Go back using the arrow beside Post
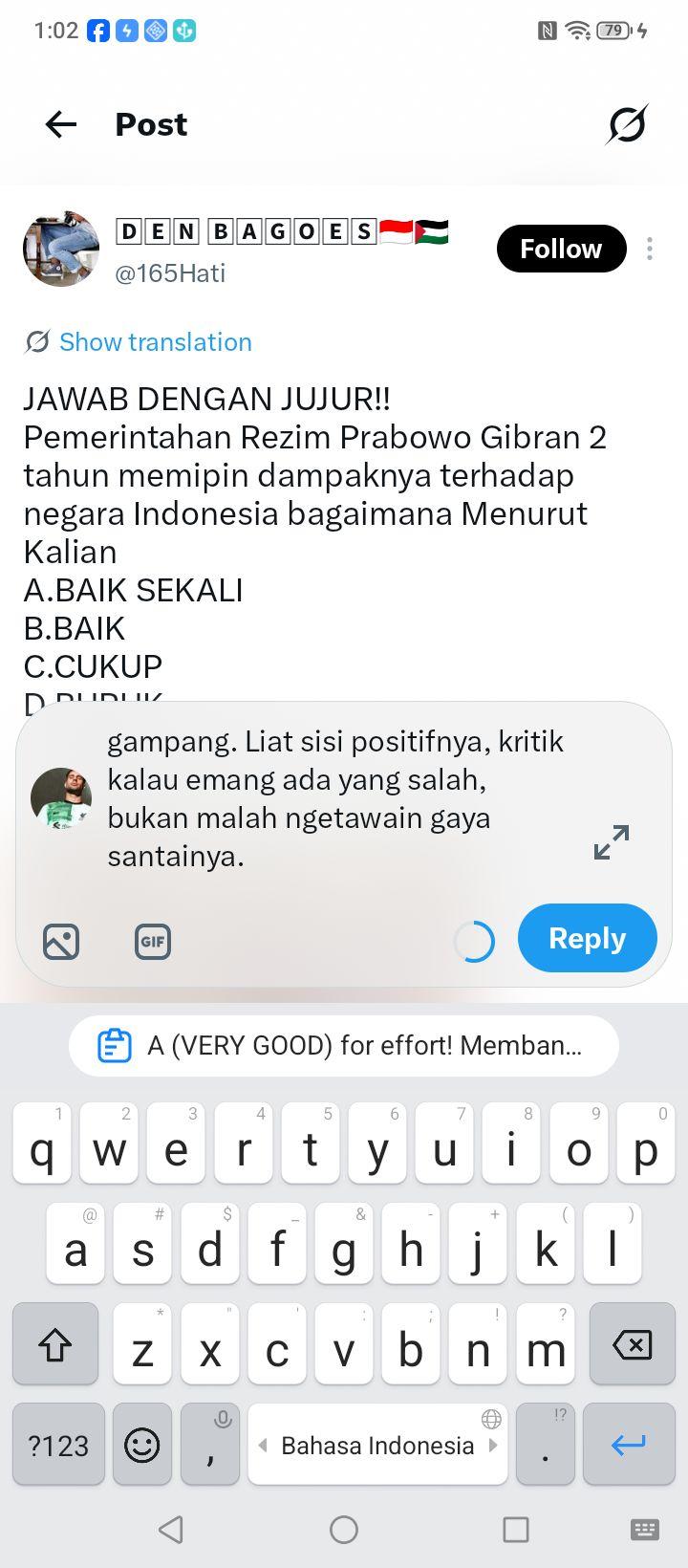The width and height of the screenshot is (688, 1568). pyautogui.click(x=61, y=124)
